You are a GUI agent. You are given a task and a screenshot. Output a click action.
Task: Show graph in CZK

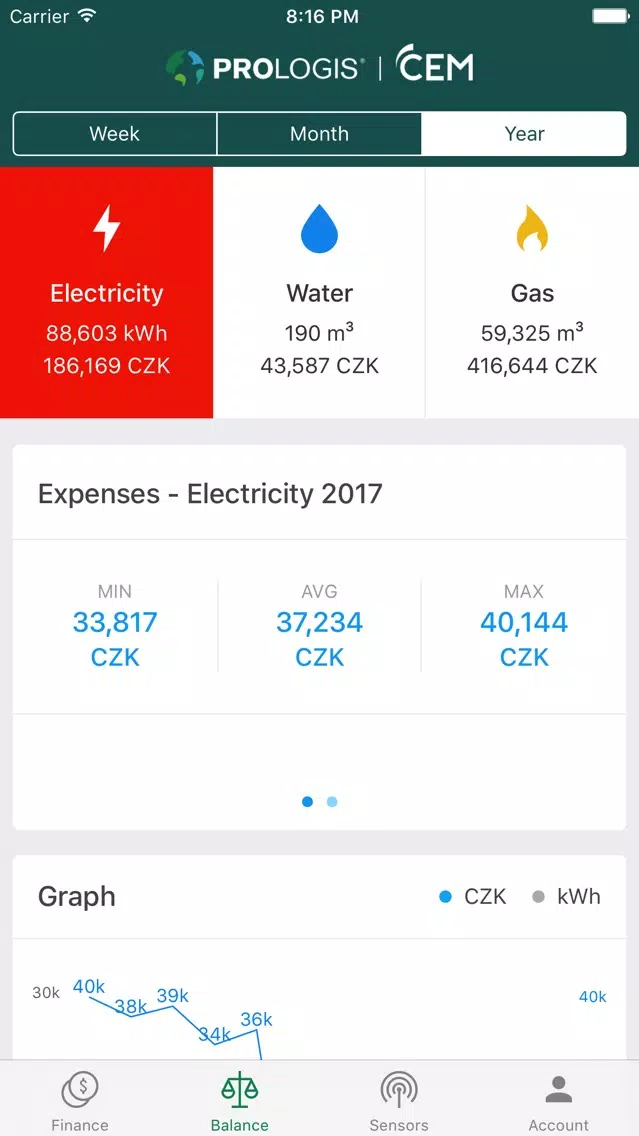473,897
